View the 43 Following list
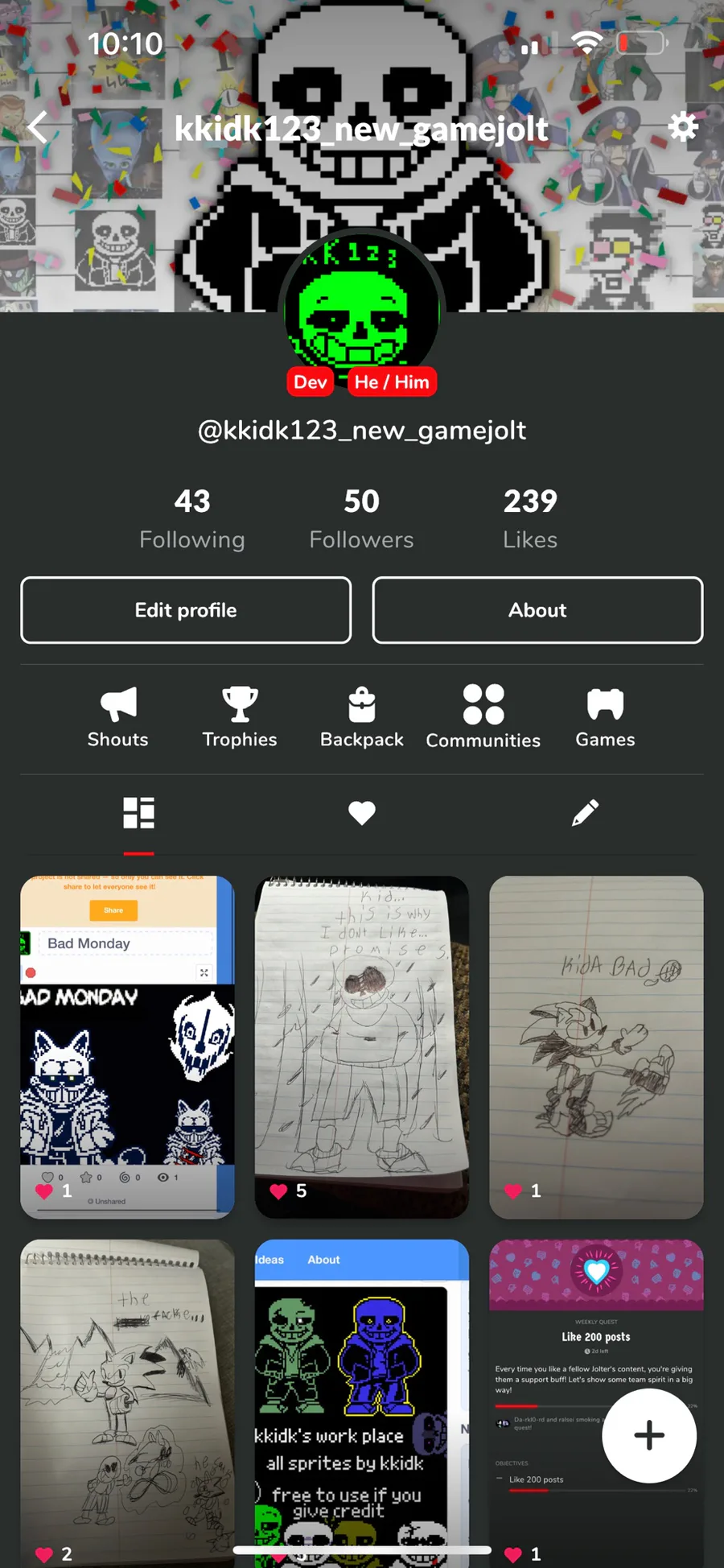Viewport: 724px width, 1568px height. coord(192,519)
